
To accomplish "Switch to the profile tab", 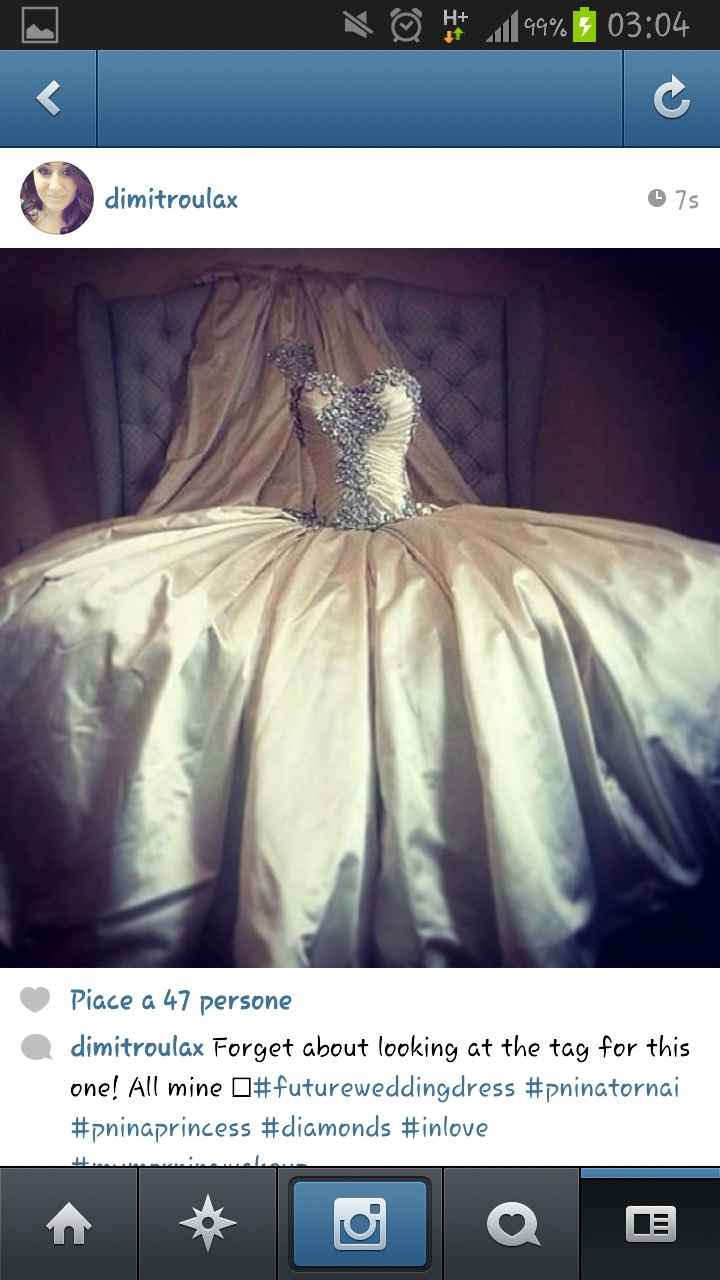I will point(650,1223).
